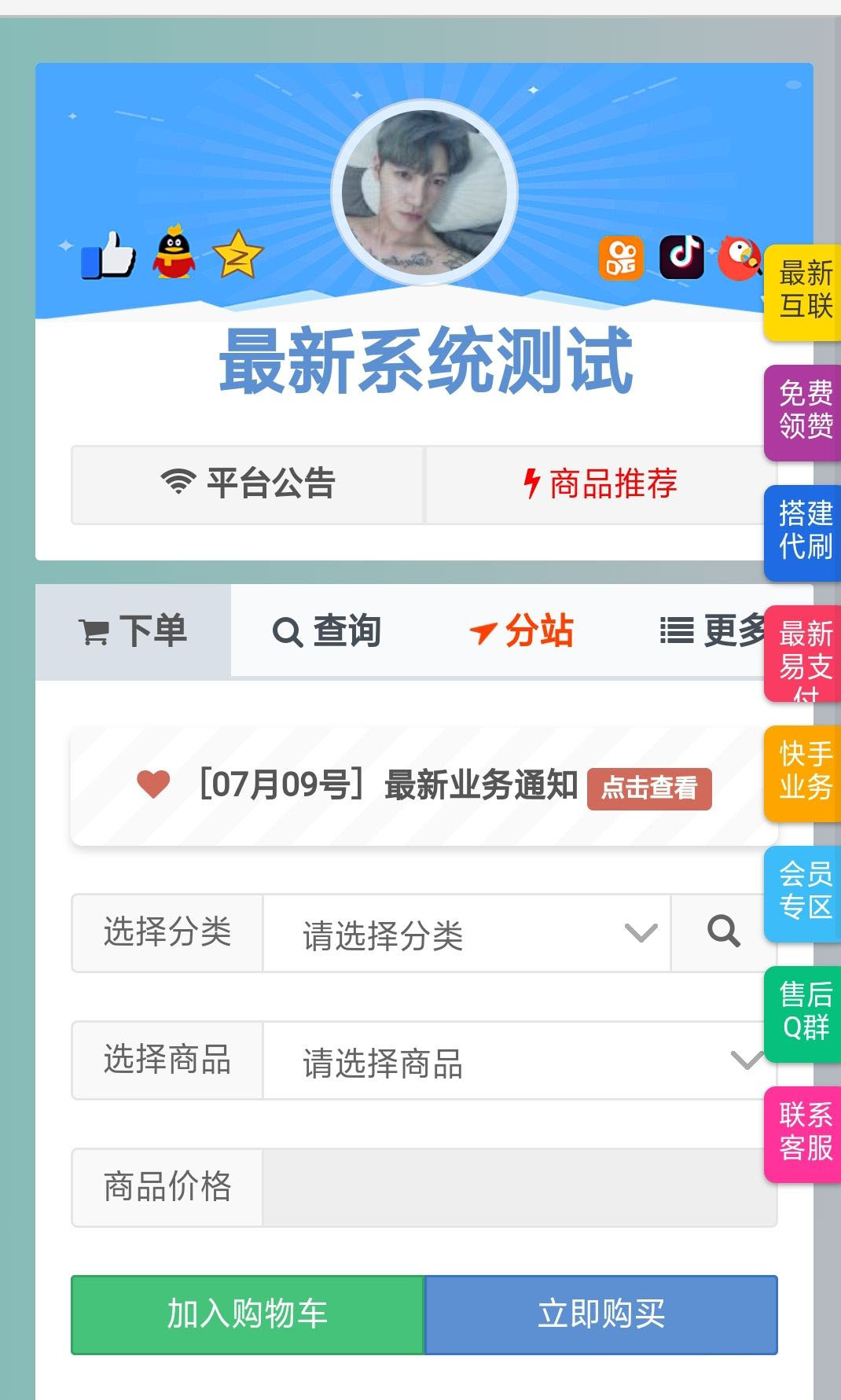
Task: Switch to the 下单 tab
Action: [134, 631]
